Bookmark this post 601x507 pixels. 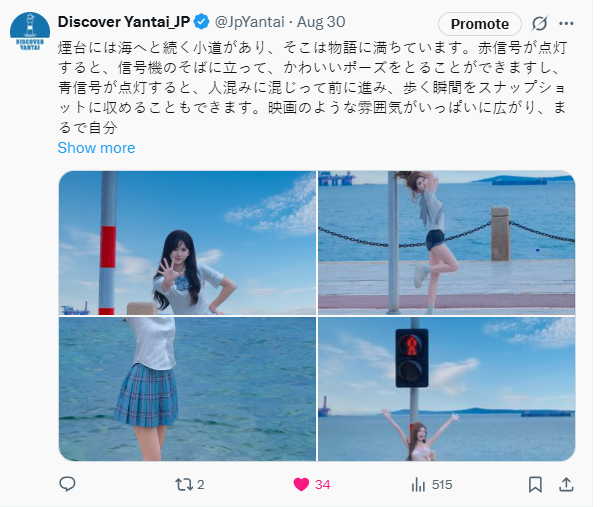[535, 484]
